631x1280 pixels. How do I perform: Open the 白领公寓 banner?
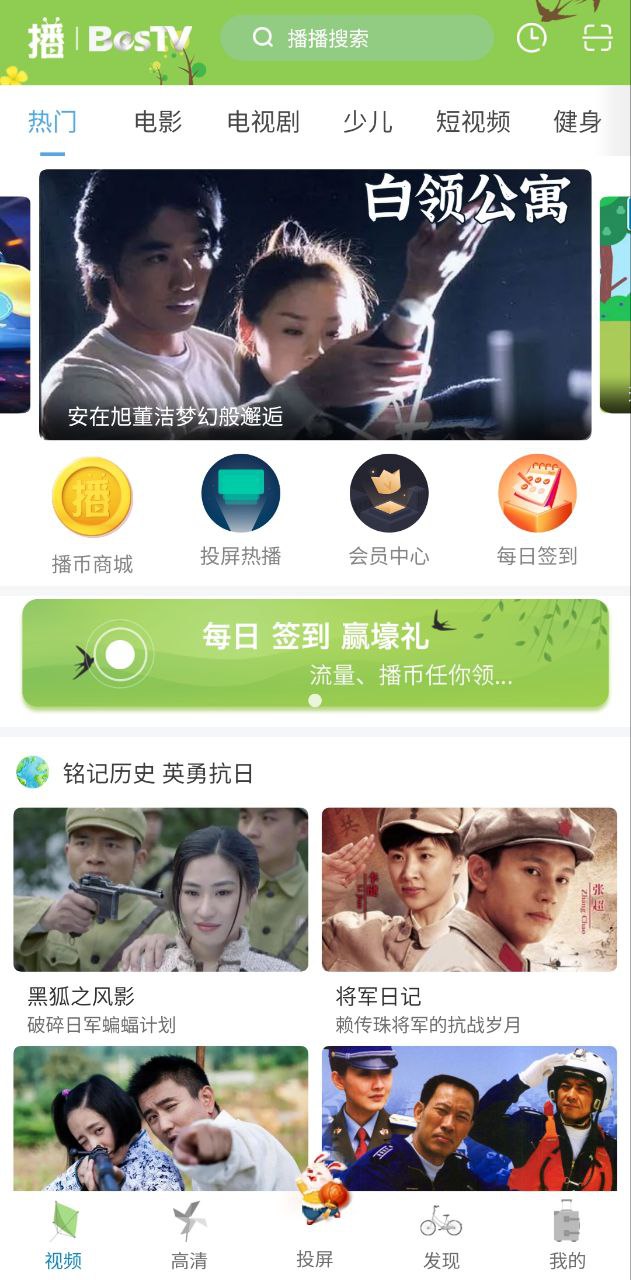coord(315,304)
